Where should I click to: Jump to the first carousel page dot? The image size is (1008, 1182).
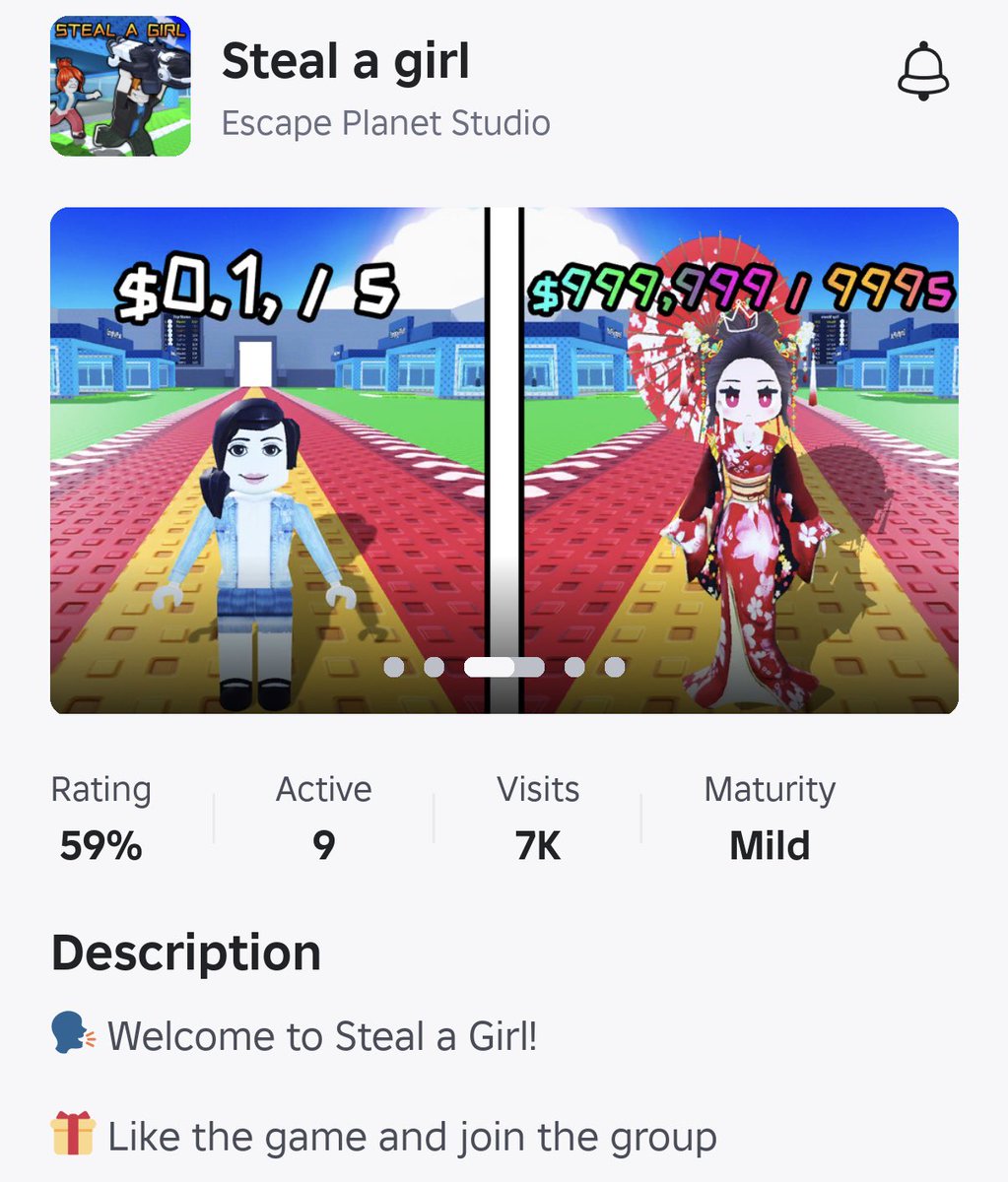tap(394, 667)
